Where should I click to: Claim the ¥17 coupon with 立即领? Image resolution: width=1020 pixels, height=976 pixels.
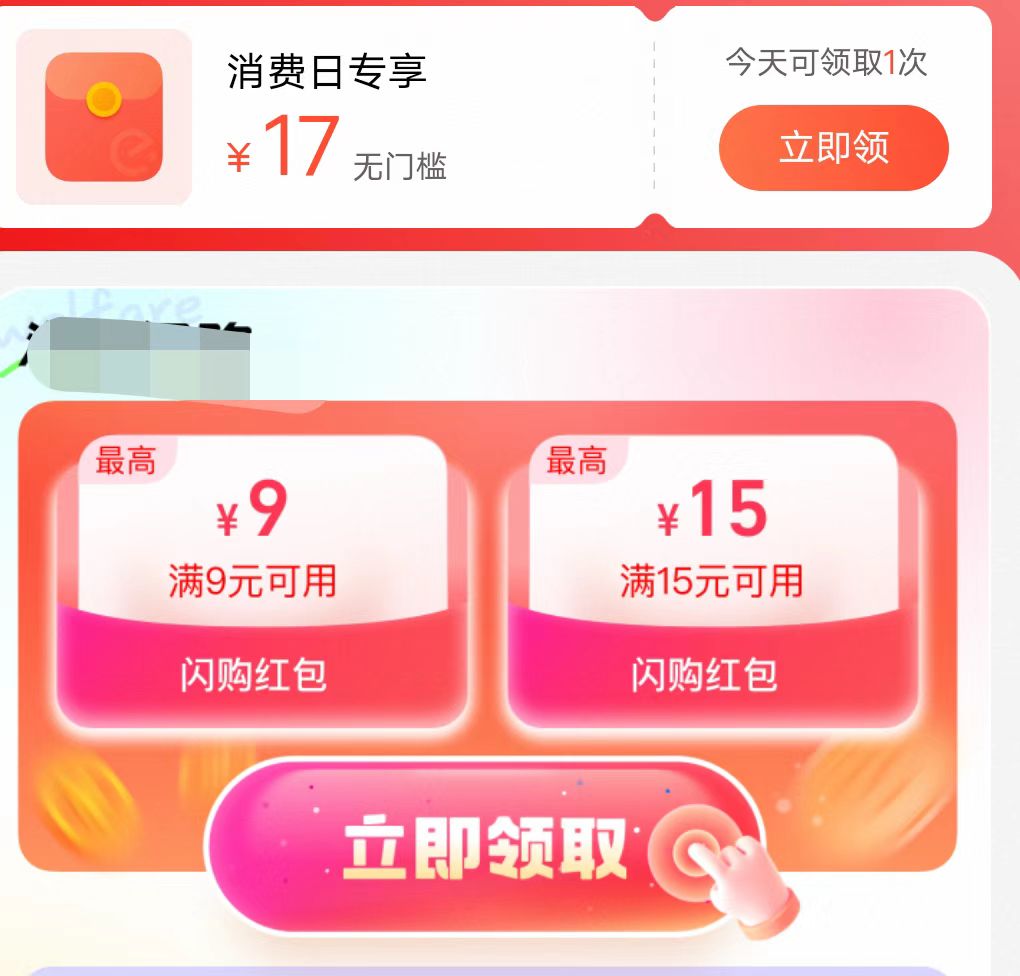(x=833, y=148)
